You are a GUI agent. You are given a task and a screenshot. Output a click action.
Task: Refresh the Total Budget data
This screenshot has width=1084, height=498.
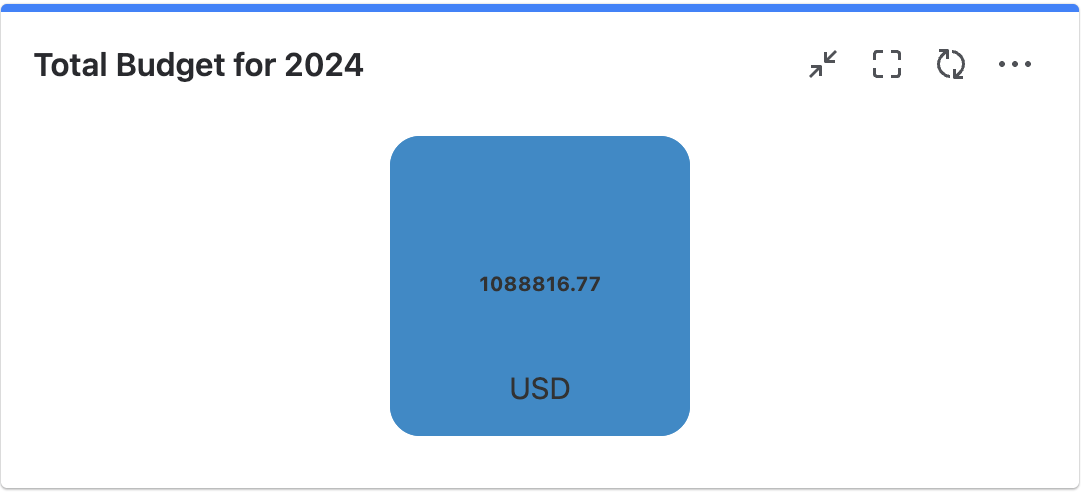coord(950,65)
